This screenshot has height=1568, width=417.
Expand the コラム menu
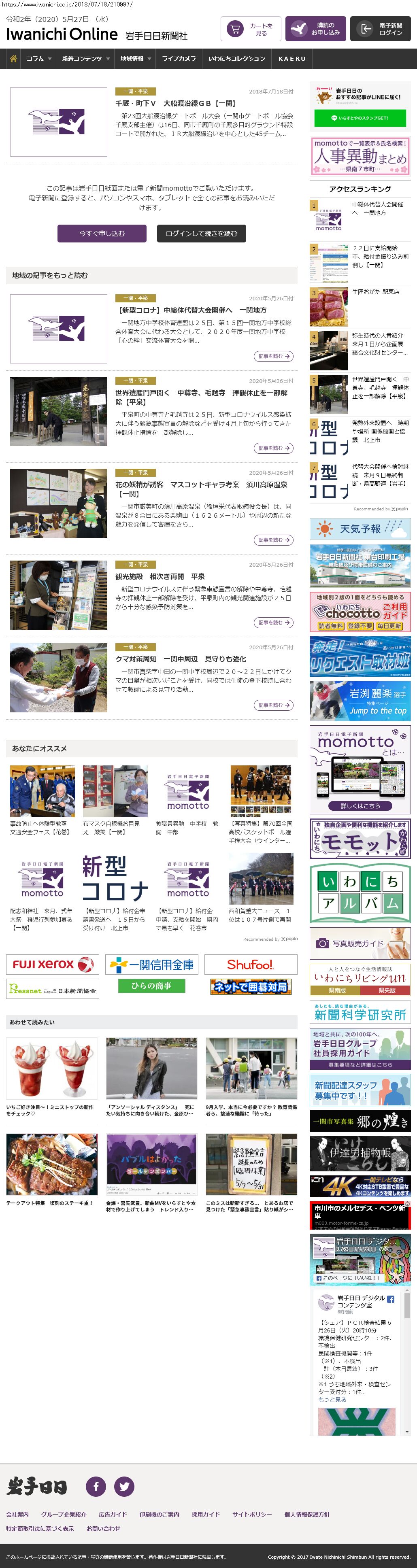click(39, 58)
